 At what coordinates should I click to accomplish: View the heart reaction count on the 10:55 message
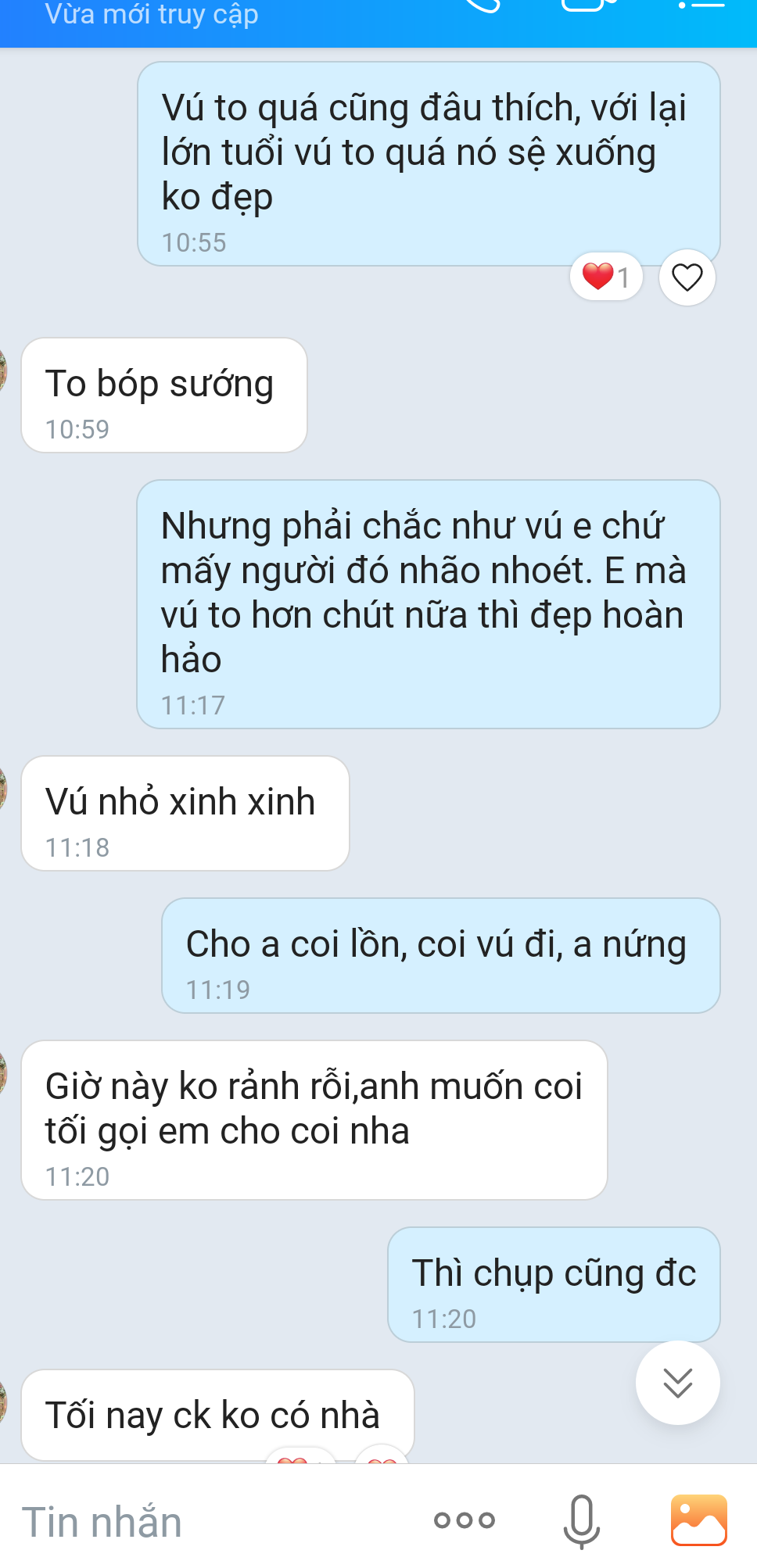[x=606, y=277]
